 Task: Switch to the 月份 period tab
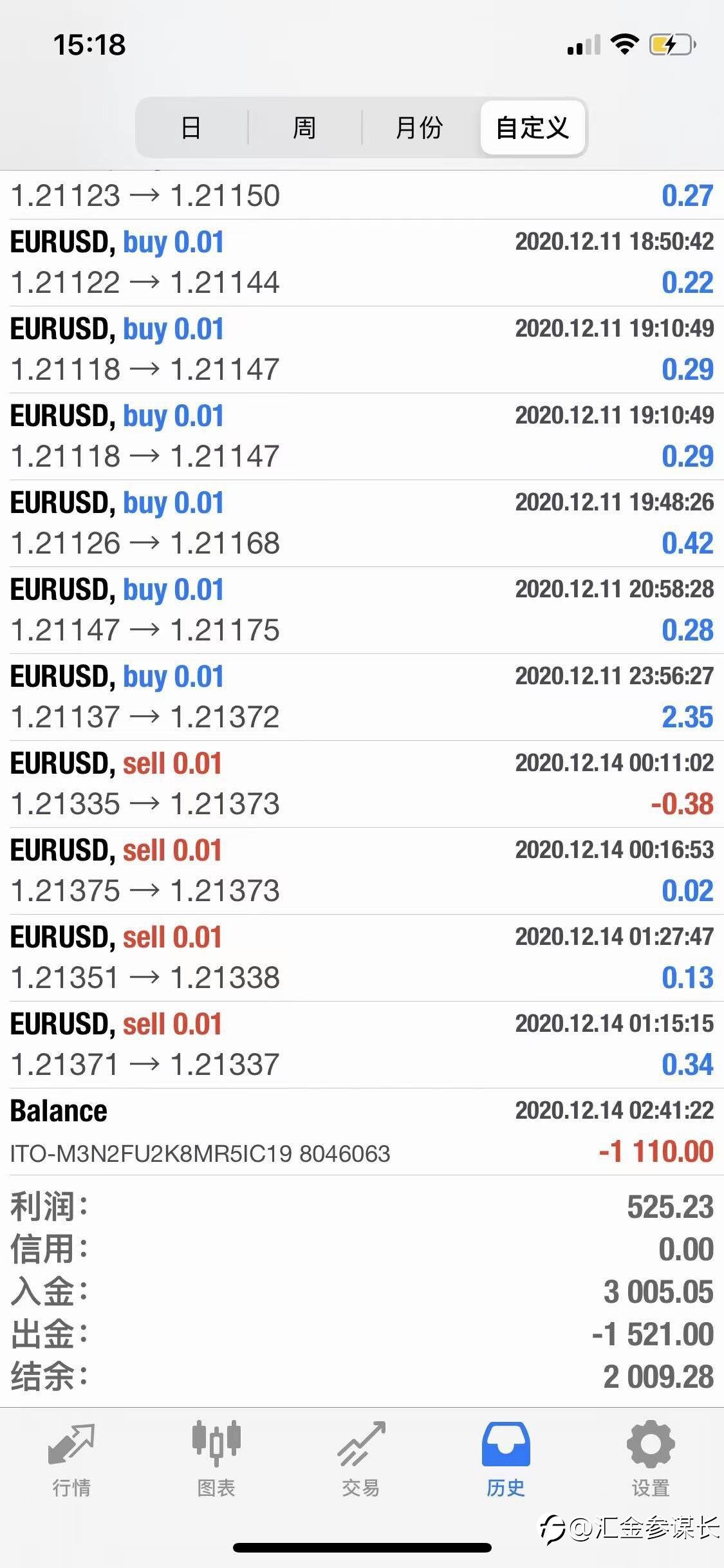(x=420, y=127)
